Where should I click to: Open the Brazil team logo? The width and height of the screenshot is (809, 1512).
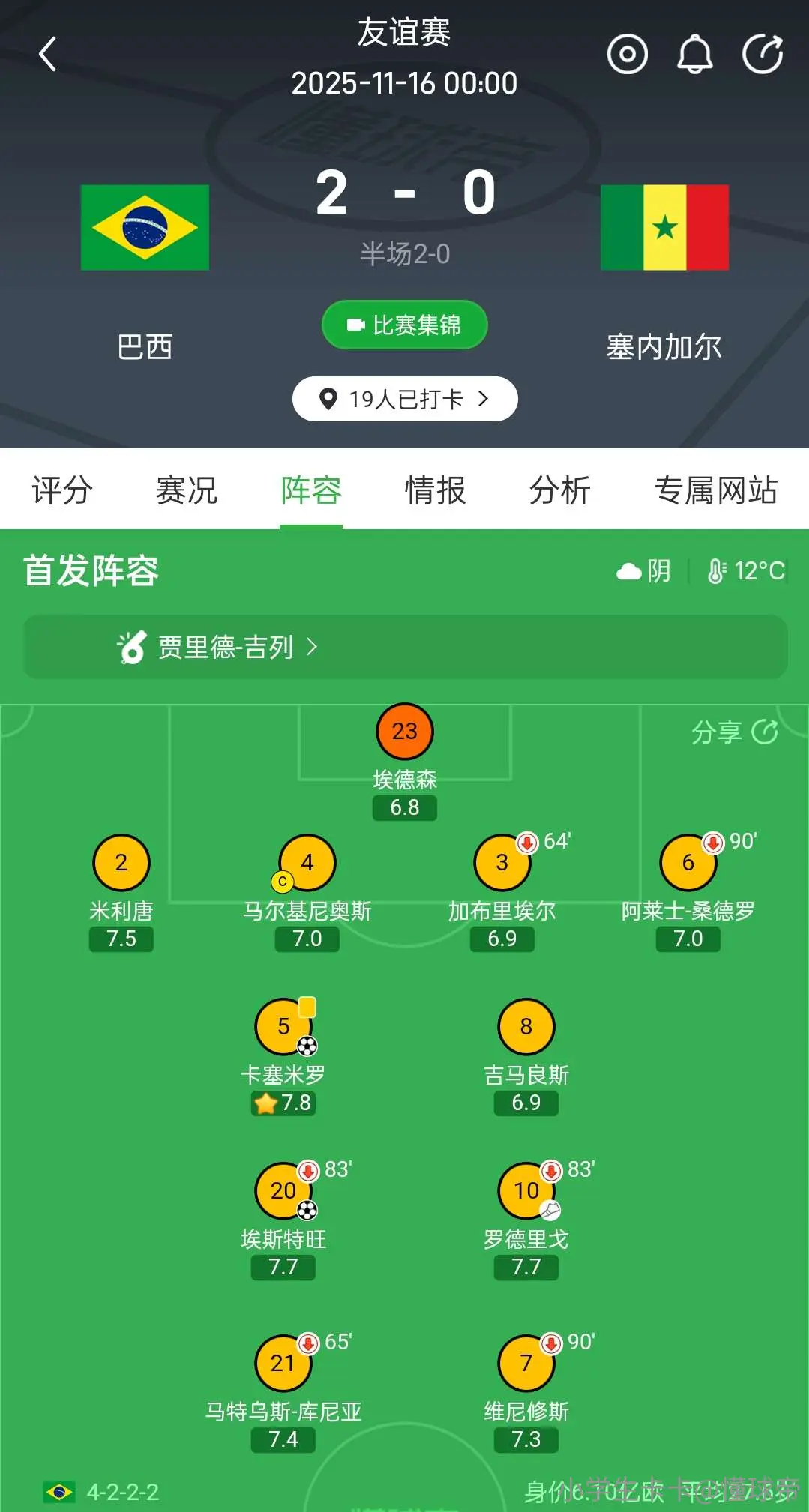point(145,227)
